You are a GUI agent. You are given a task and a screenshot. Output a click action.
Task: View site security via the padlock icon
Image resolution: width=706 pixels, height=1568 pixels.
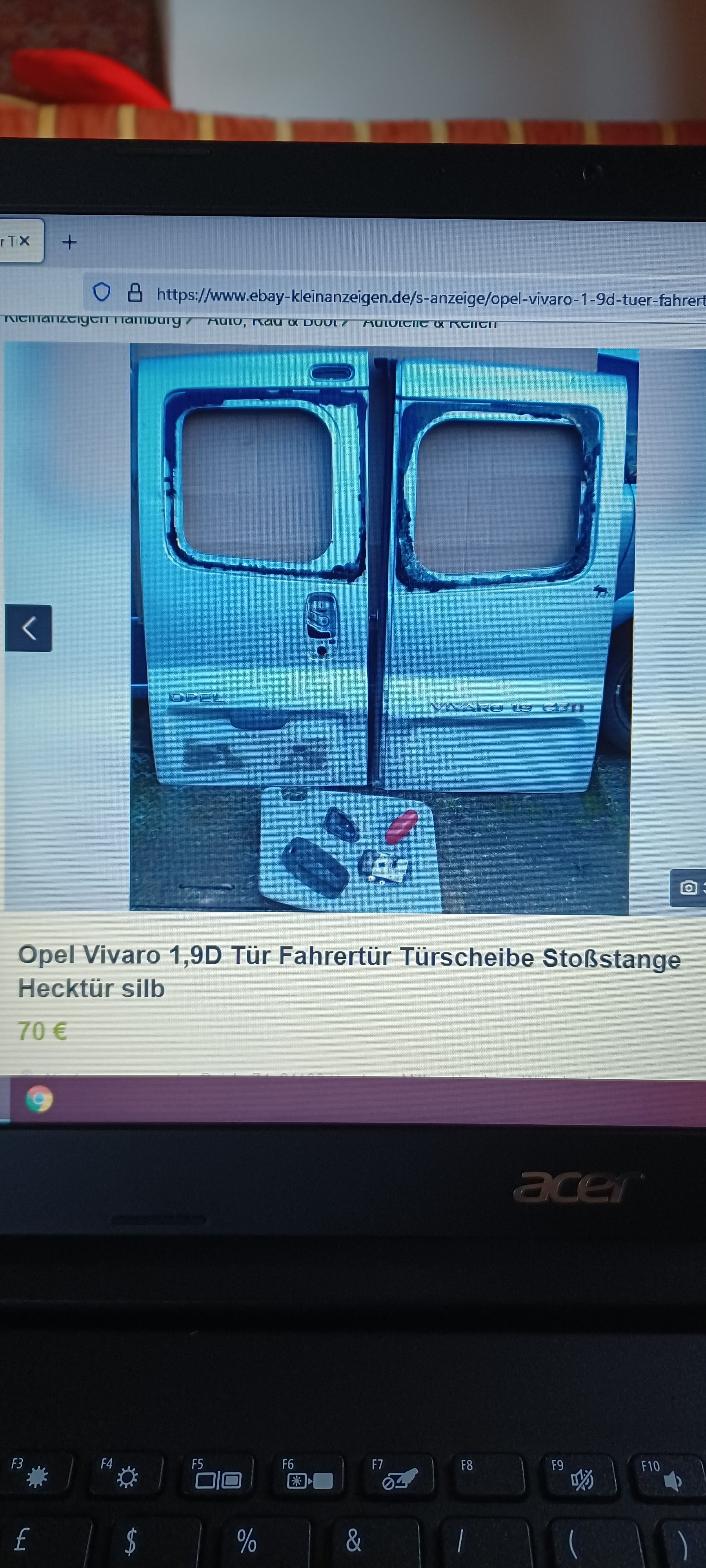click(135, 293)
